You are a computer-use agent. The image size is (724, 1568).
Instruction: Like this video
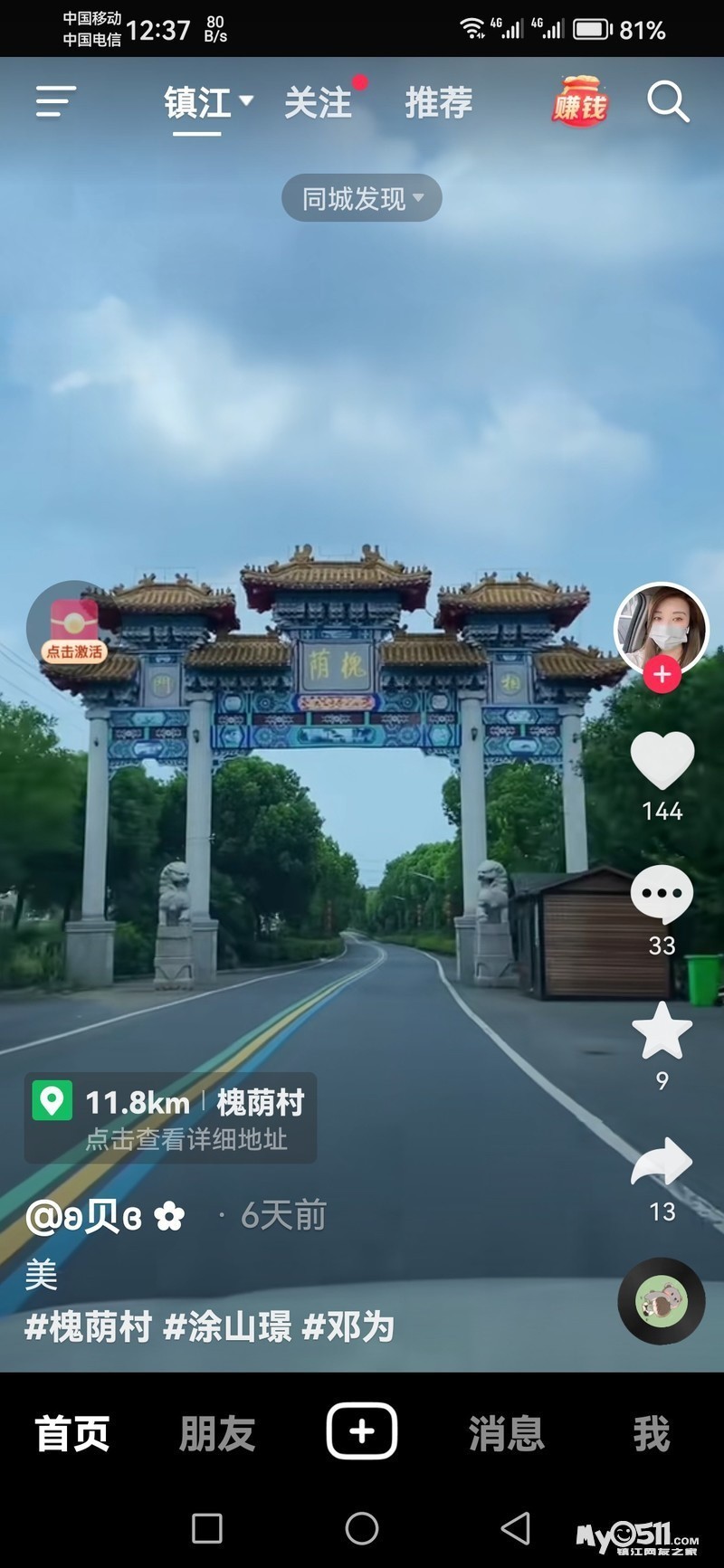tap(662, 760)
